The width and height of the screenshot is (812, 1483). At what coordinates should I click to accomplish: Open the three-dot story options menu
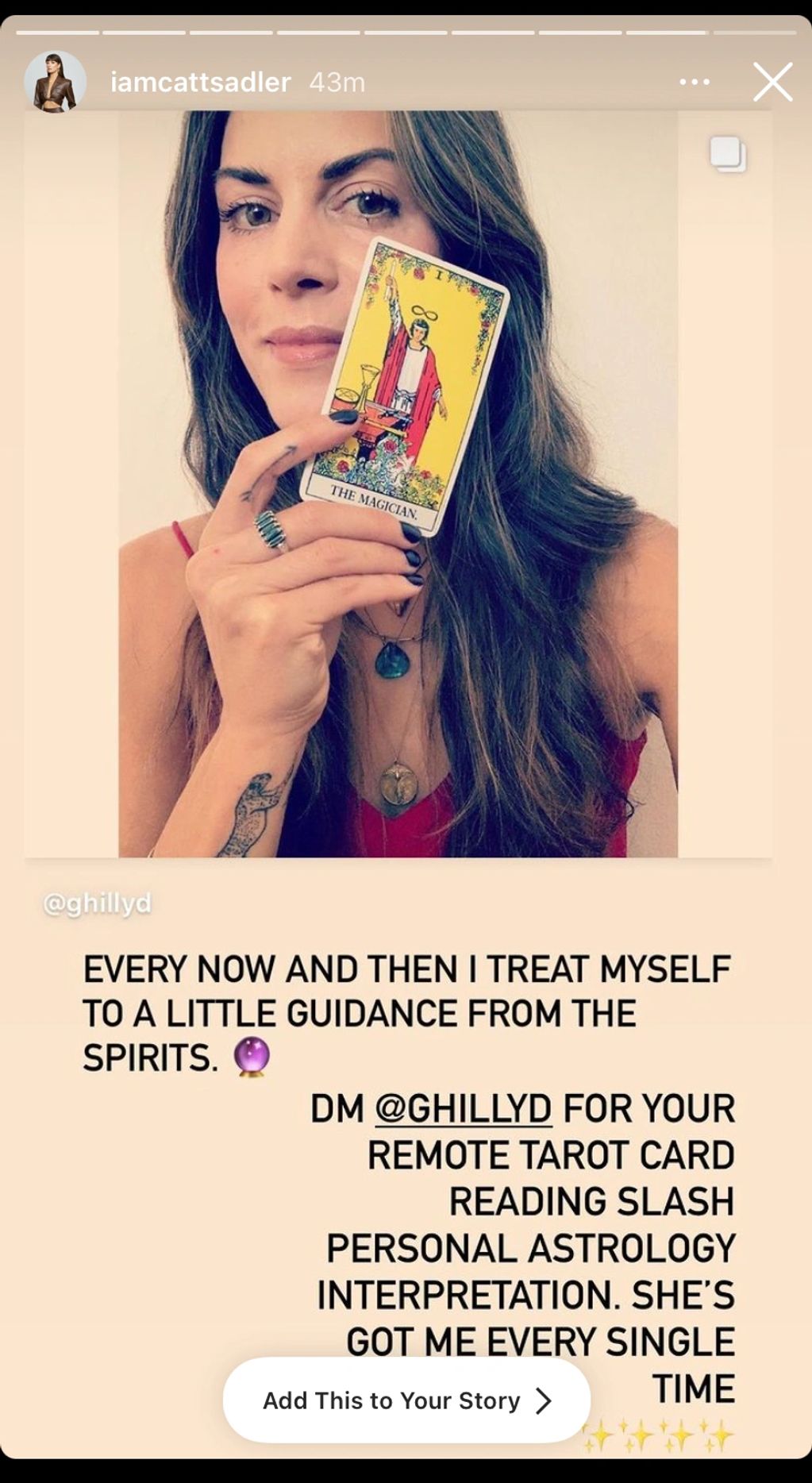[695, 82]
